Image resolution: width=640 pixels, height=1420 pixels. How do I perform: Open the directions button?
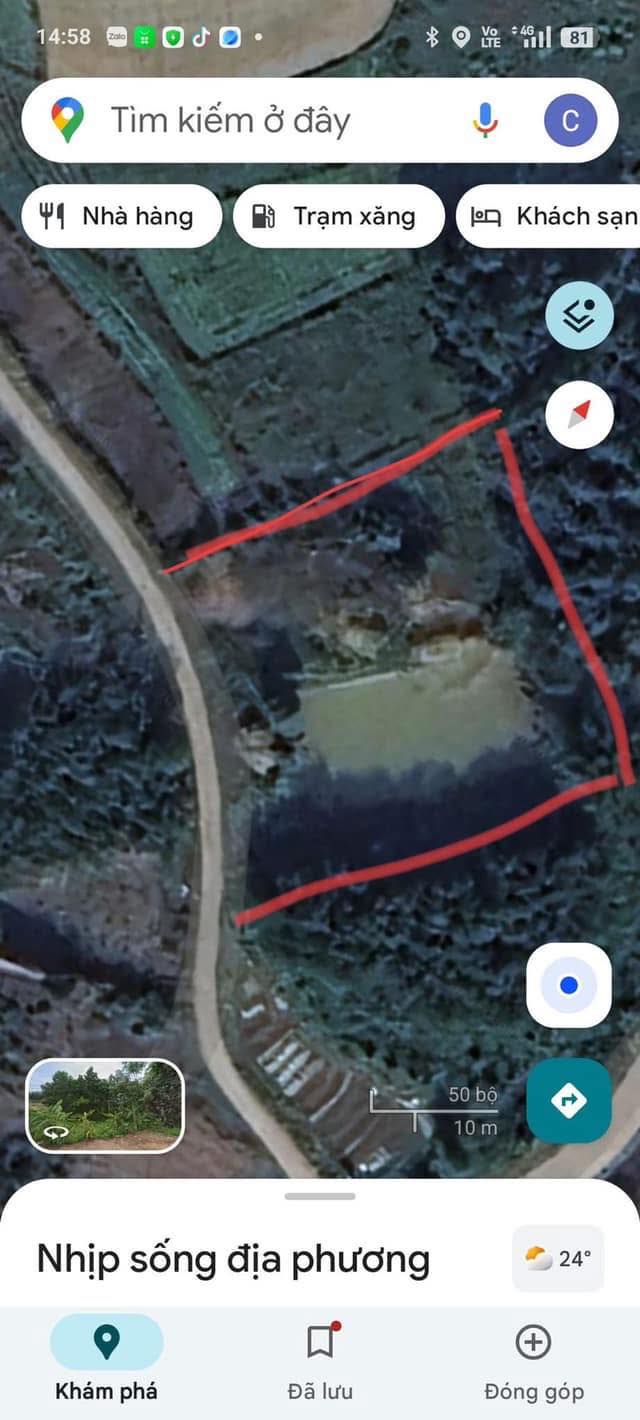click(x=569, y=1100)
